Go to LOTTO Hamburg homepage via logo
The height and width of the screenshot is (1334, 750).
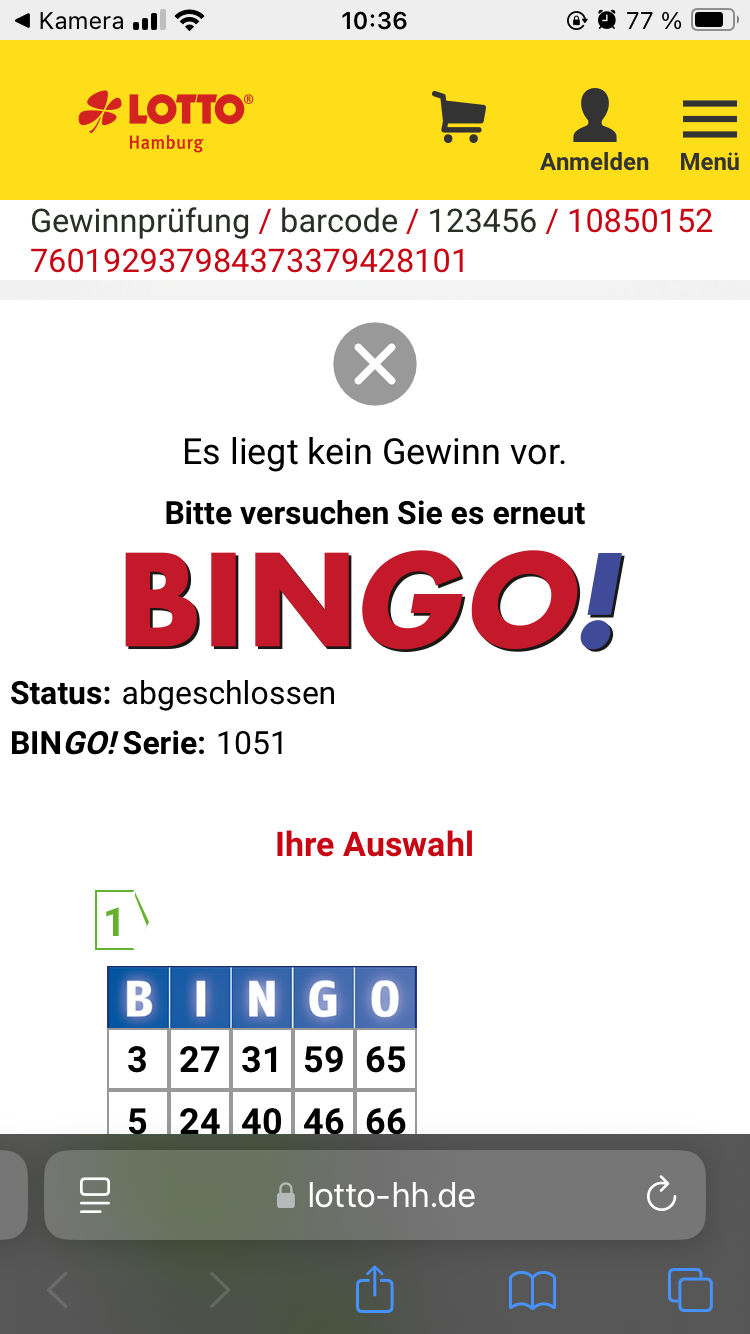(166, 119)
